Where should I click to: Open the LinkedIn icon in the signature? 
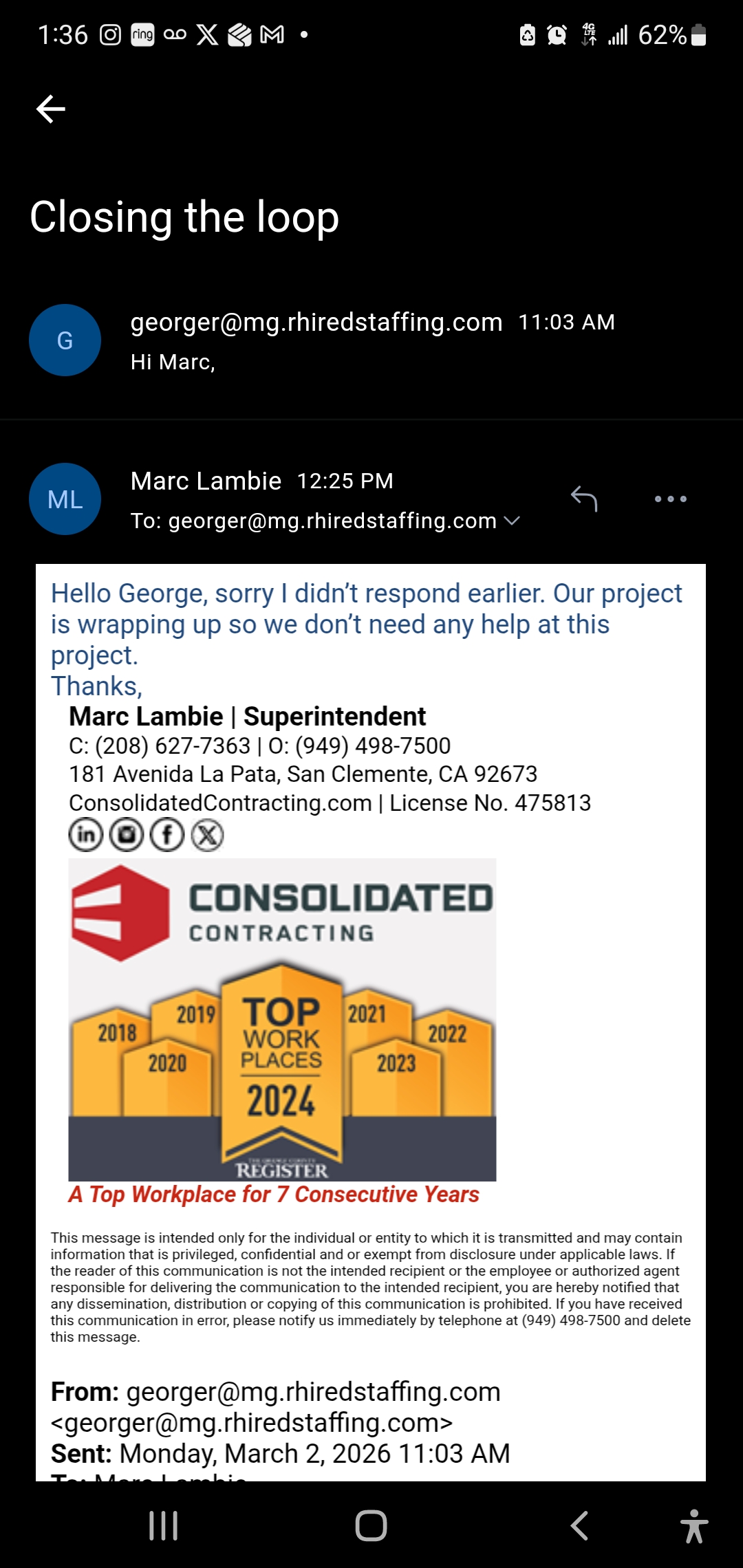click(86, 835)
